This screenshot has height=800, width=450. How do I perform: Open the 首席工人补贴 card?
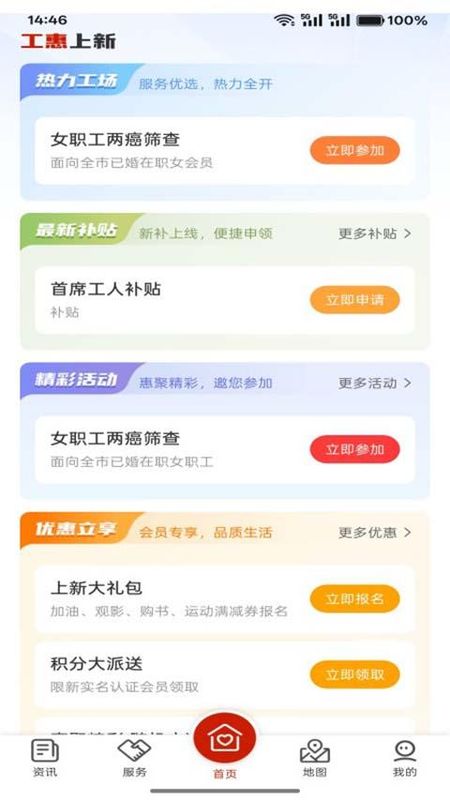click(x=224, y=300)
